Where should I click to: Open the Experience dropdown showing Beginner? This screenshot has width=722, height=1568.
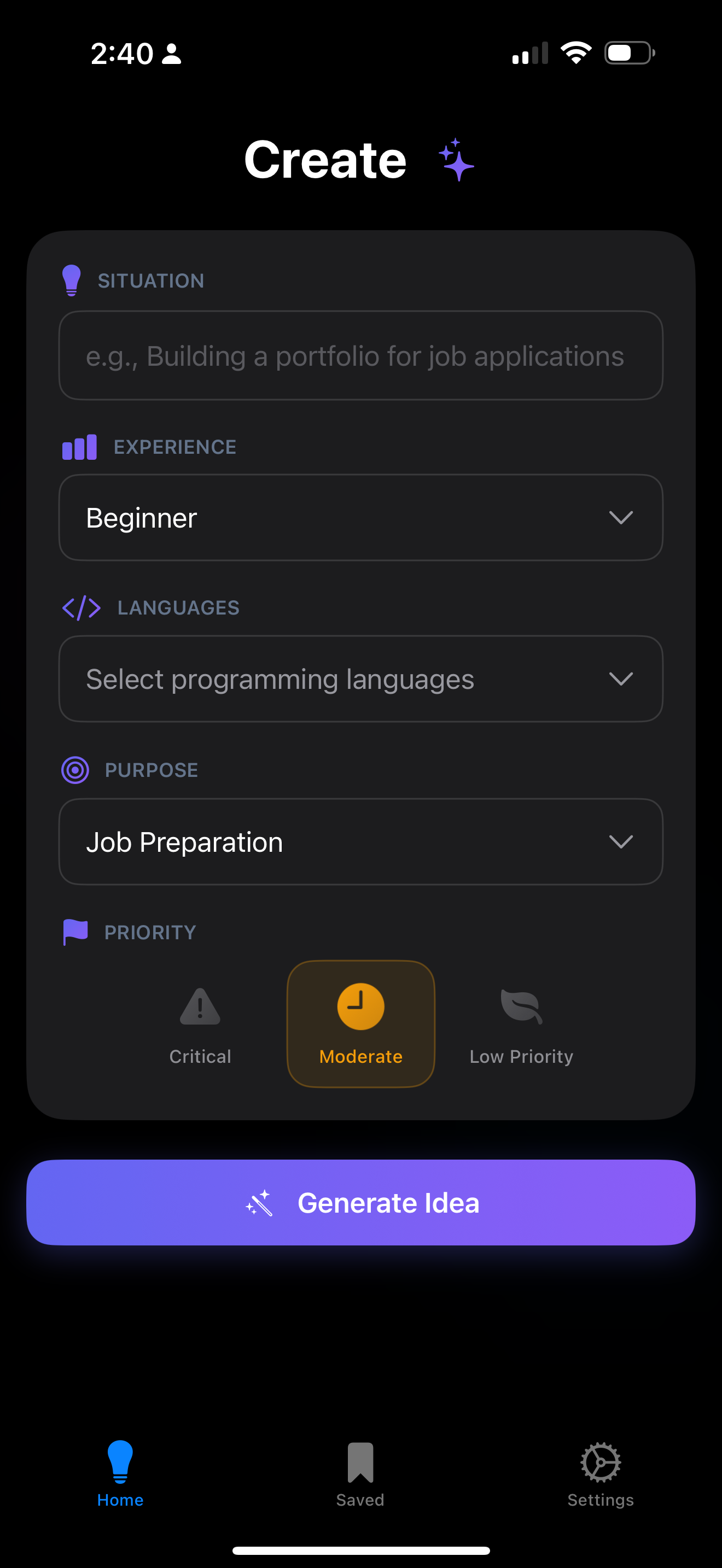pos(360,517)
